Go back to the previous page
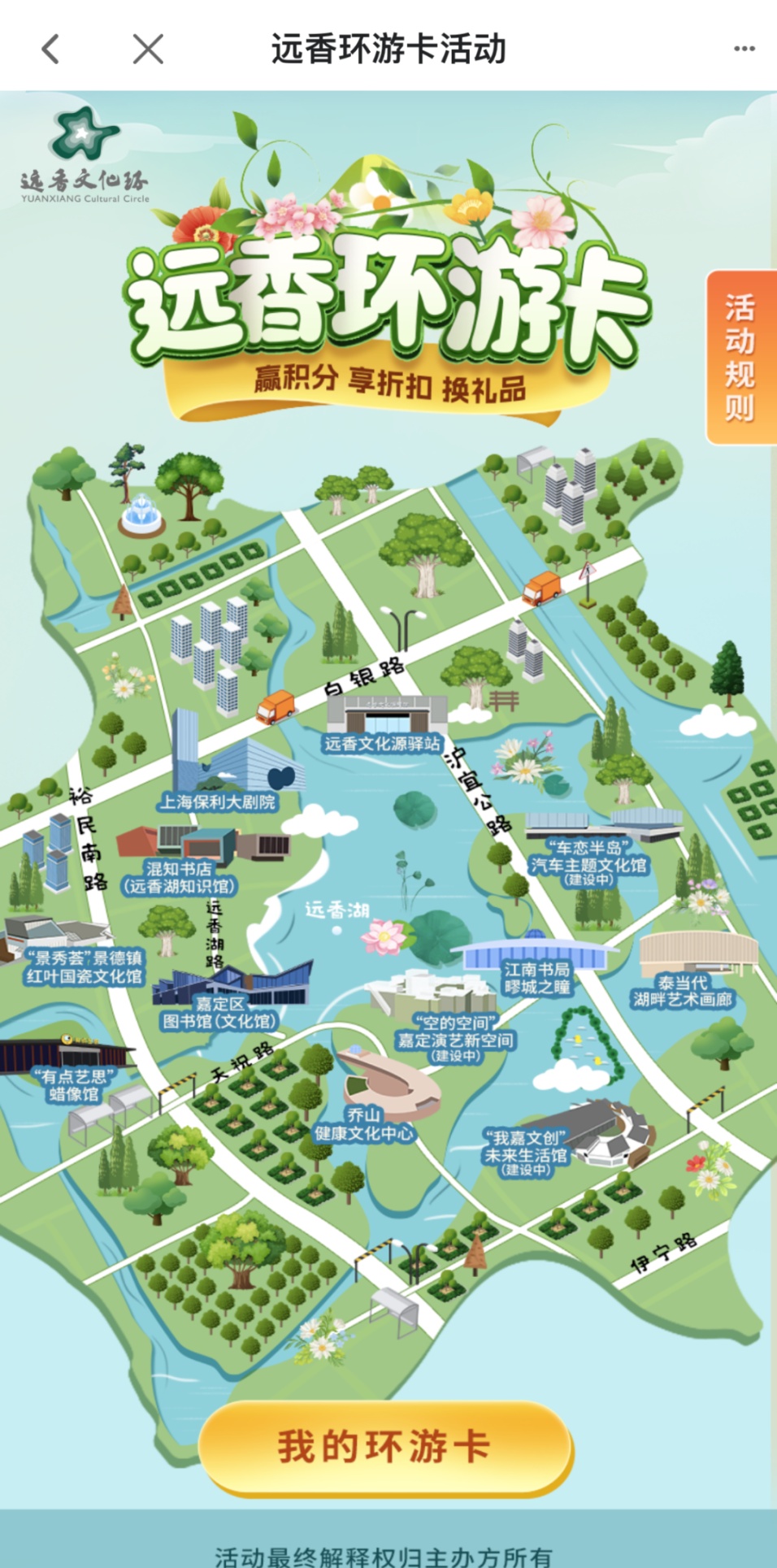The width and height of the screenshot is (777, 1568). pyautogui.click(x=50, y=49)
